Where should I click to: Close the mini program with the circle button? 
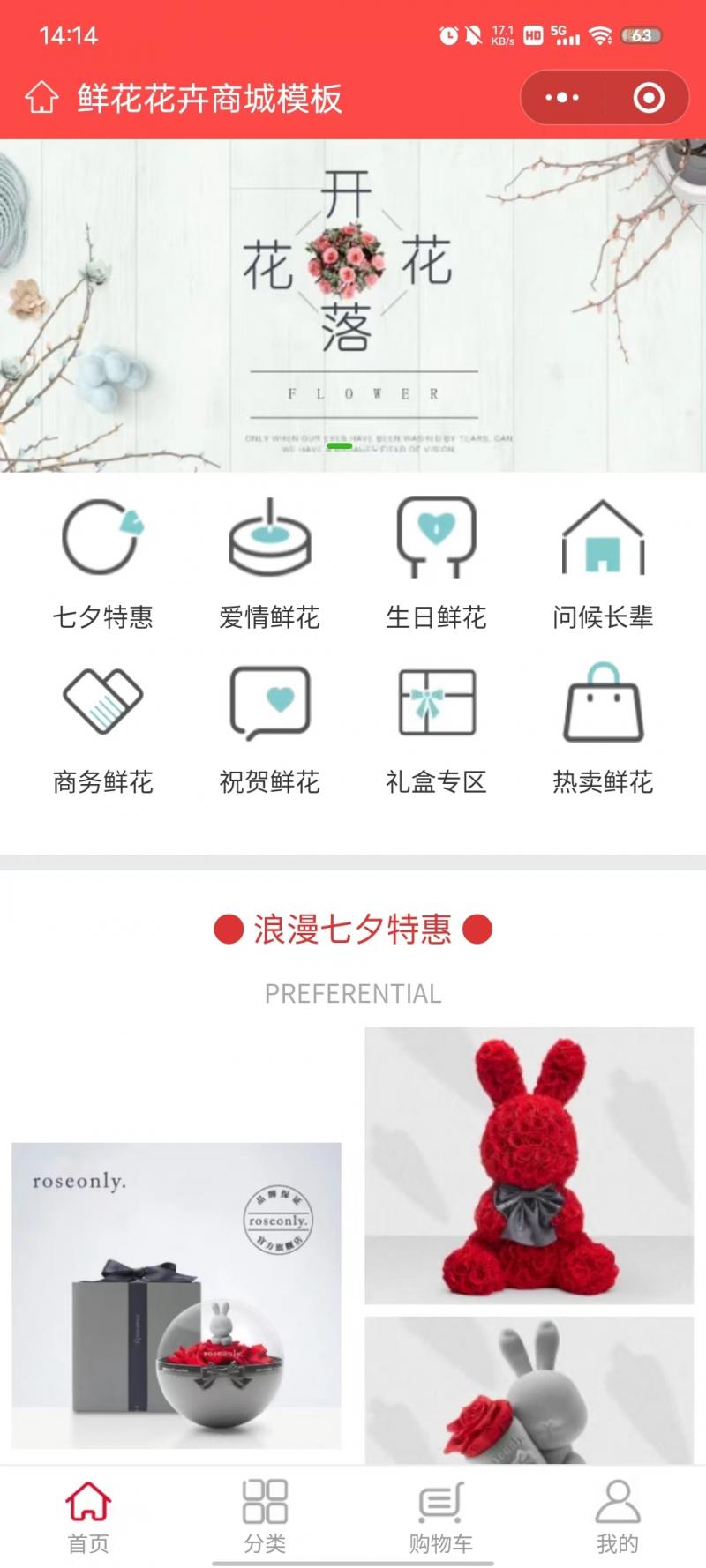pos(649,98)
